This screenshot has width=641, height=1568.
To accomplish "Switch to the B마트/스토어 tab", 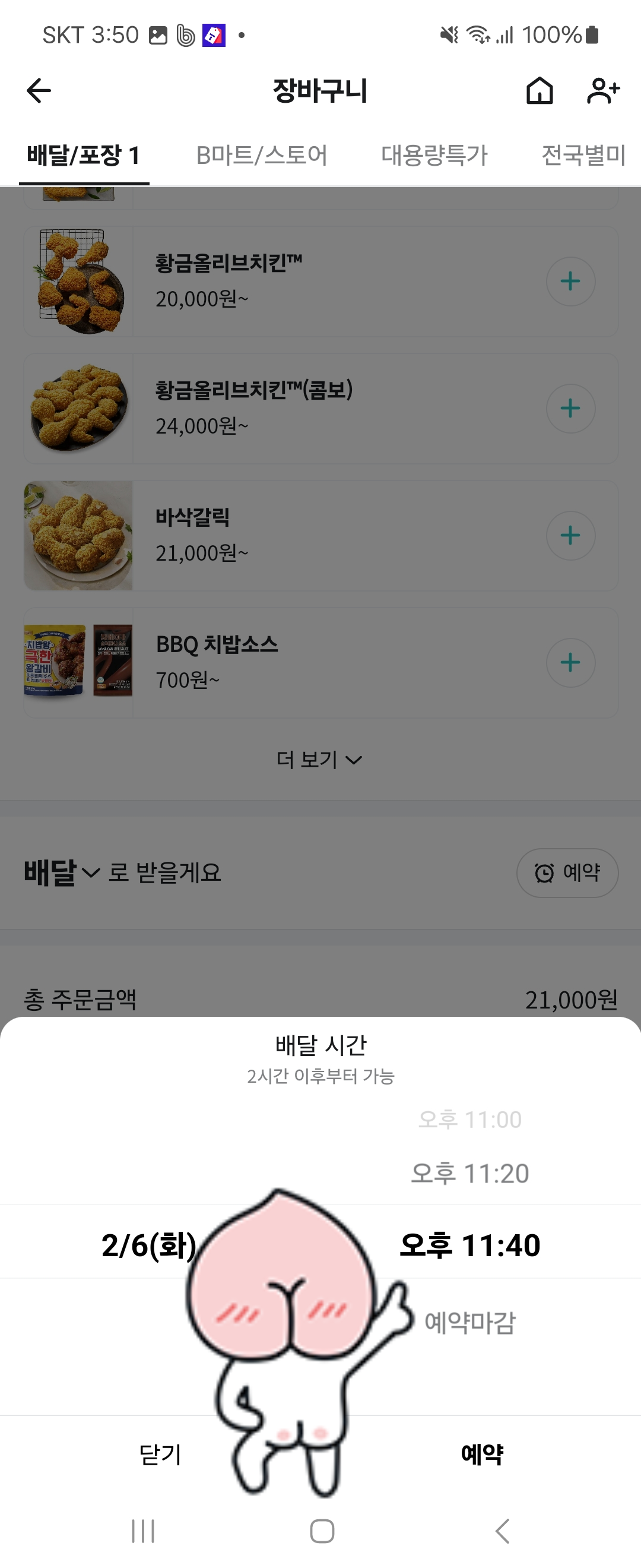I will (264, 155).
